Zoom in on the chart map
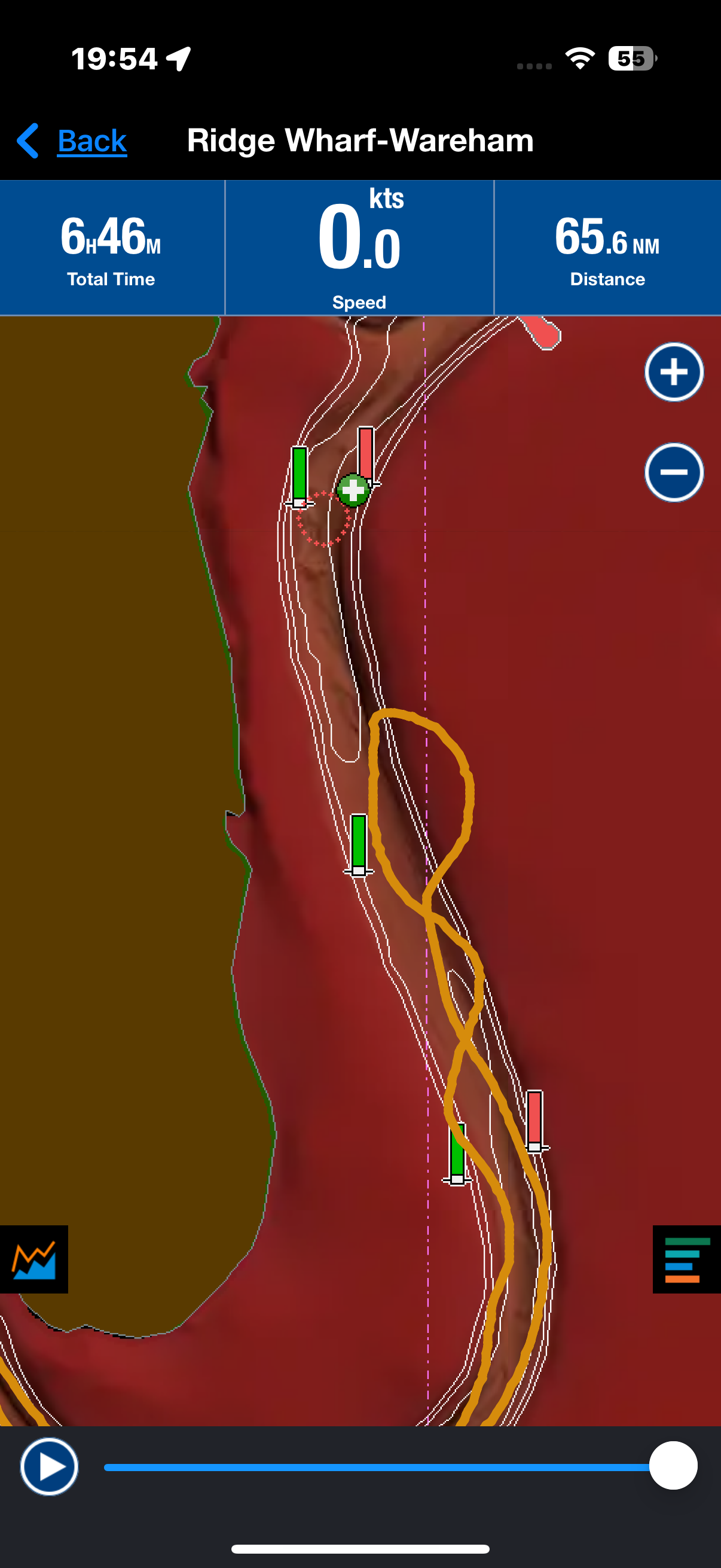 (674, 372)
